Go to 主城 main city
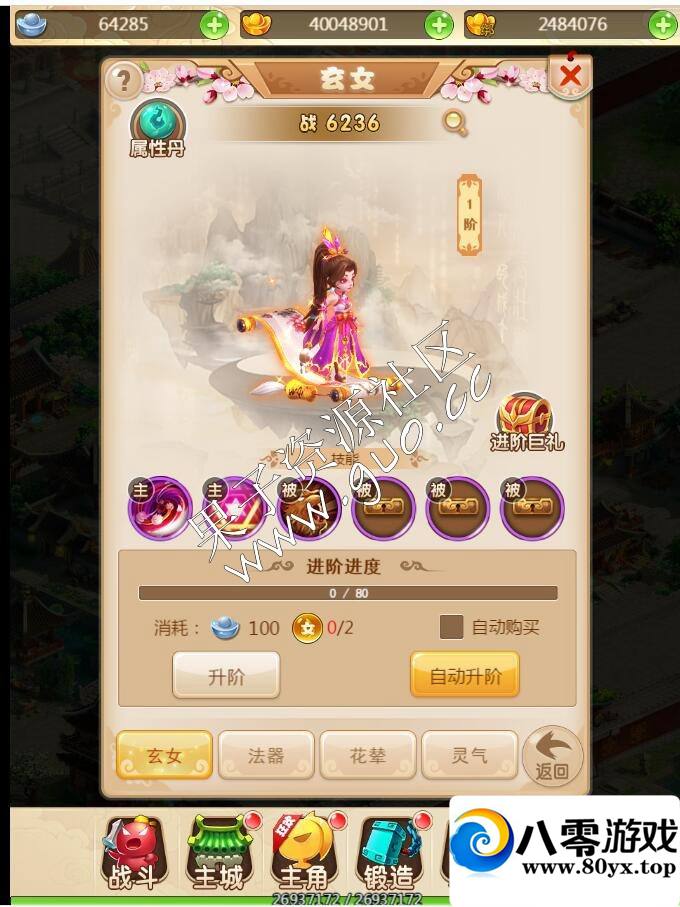The width and height of the screenshot is (680, 907). click(218, 852)
